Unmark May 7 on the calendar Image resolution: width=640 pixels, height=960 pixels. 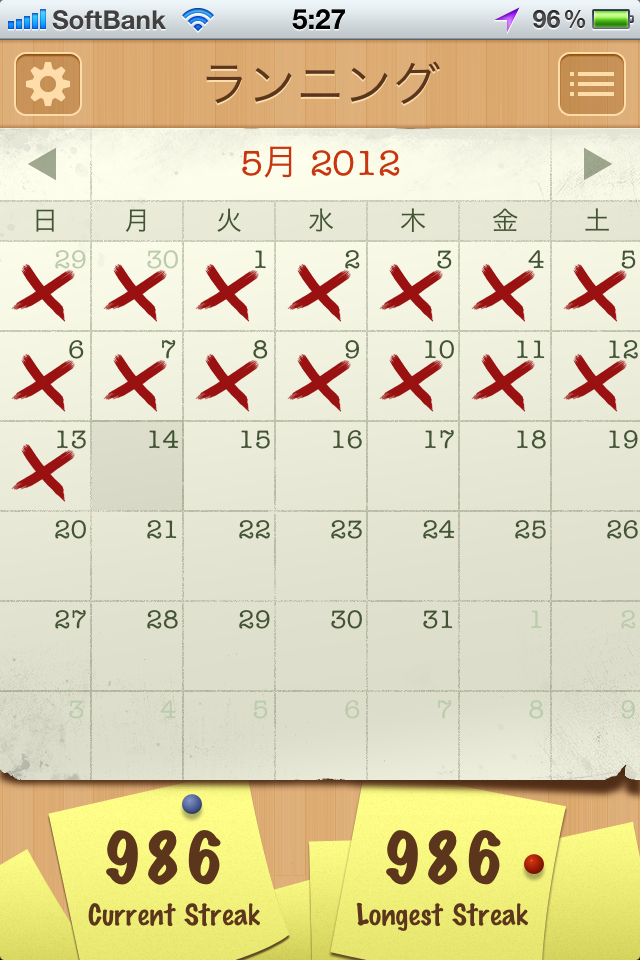coord(137,376)
